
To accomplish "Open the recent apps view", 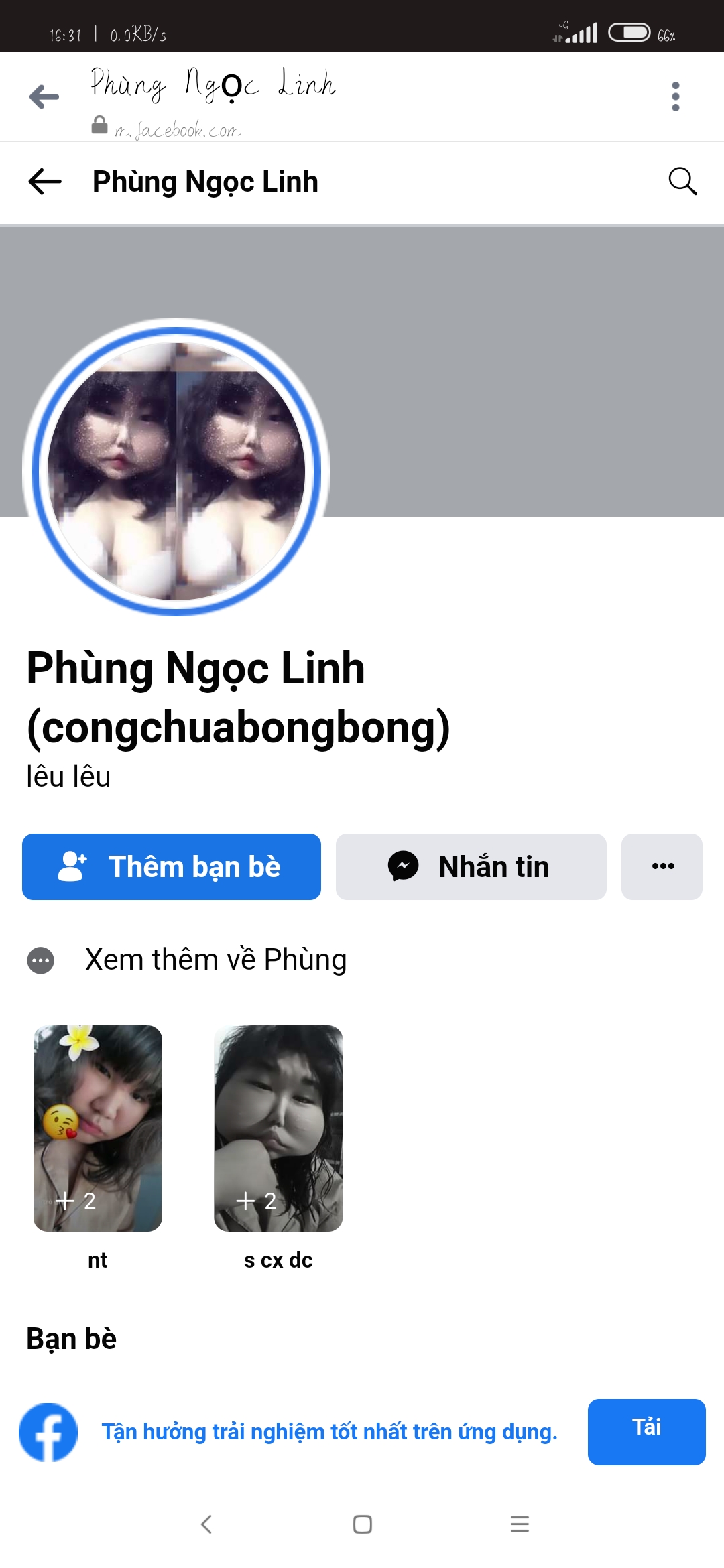I will point(520,1524).
